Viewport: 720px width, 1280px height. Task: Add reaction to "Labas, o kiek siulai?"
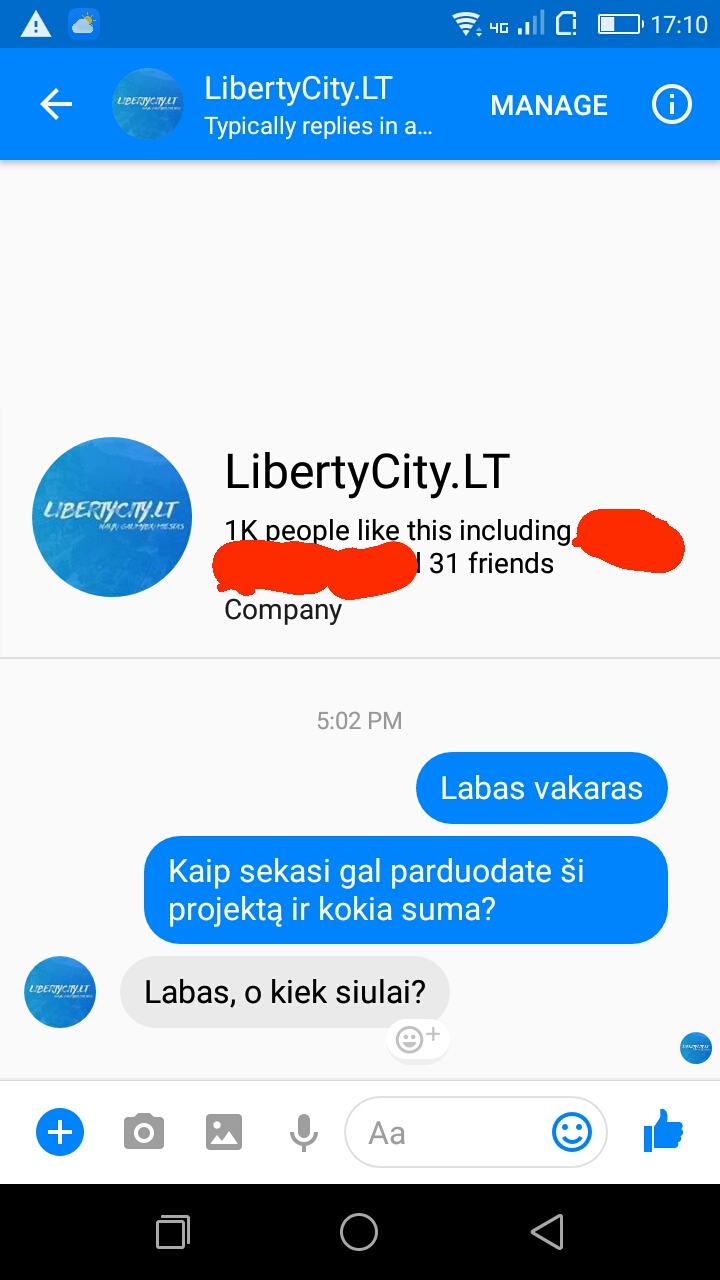tap(417, 1039)
